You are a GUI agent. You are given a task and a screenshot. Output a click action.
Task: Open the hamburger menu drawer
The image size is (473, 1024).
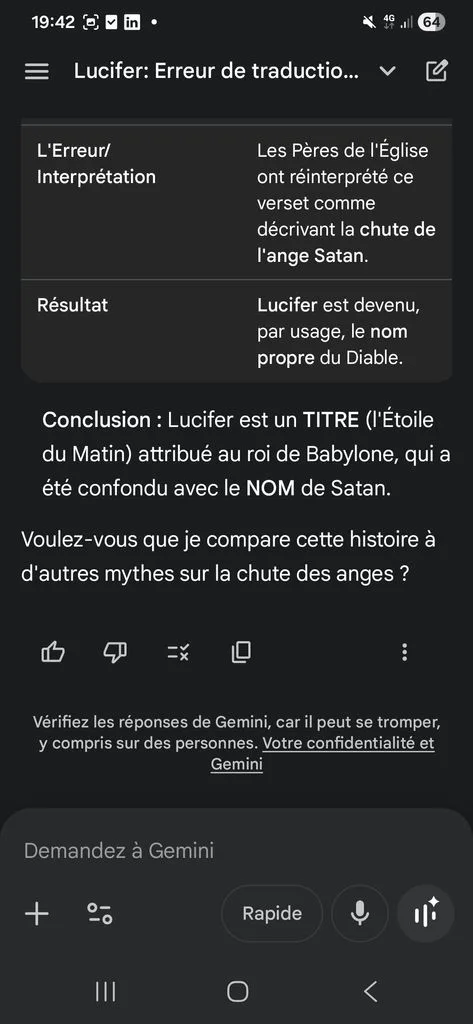coord(37,71)
